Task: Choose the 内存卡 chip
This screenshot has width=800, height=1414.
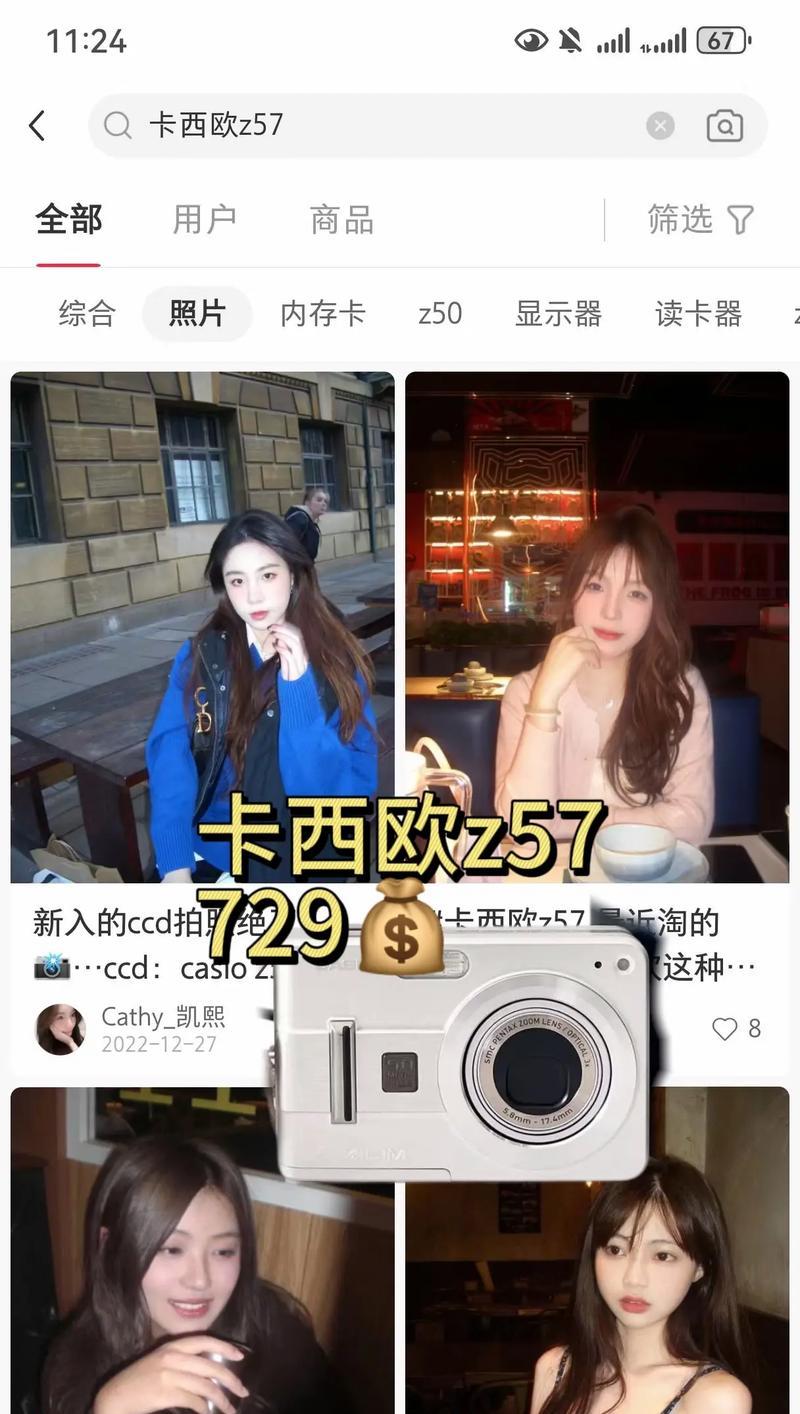Action: click(323, 314)
